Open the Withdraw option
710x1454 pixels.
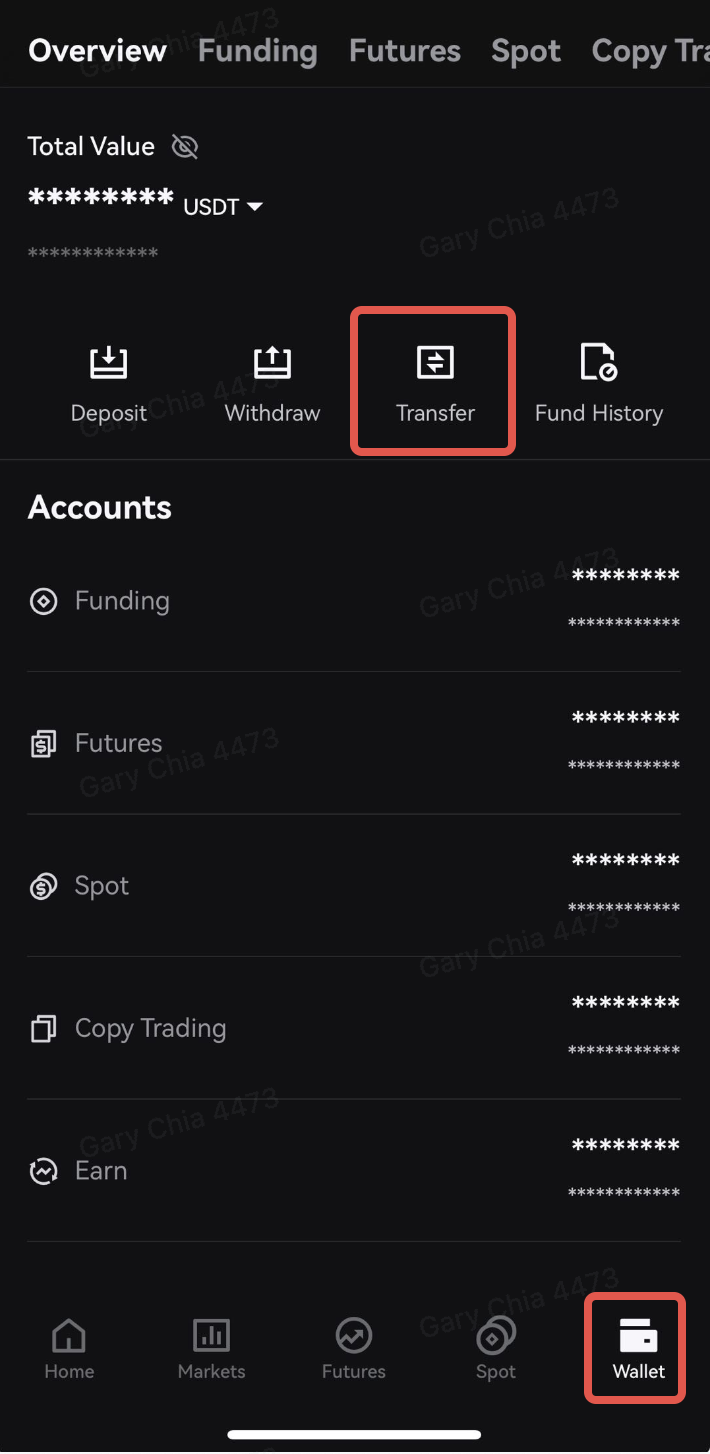tap(272, 384)
